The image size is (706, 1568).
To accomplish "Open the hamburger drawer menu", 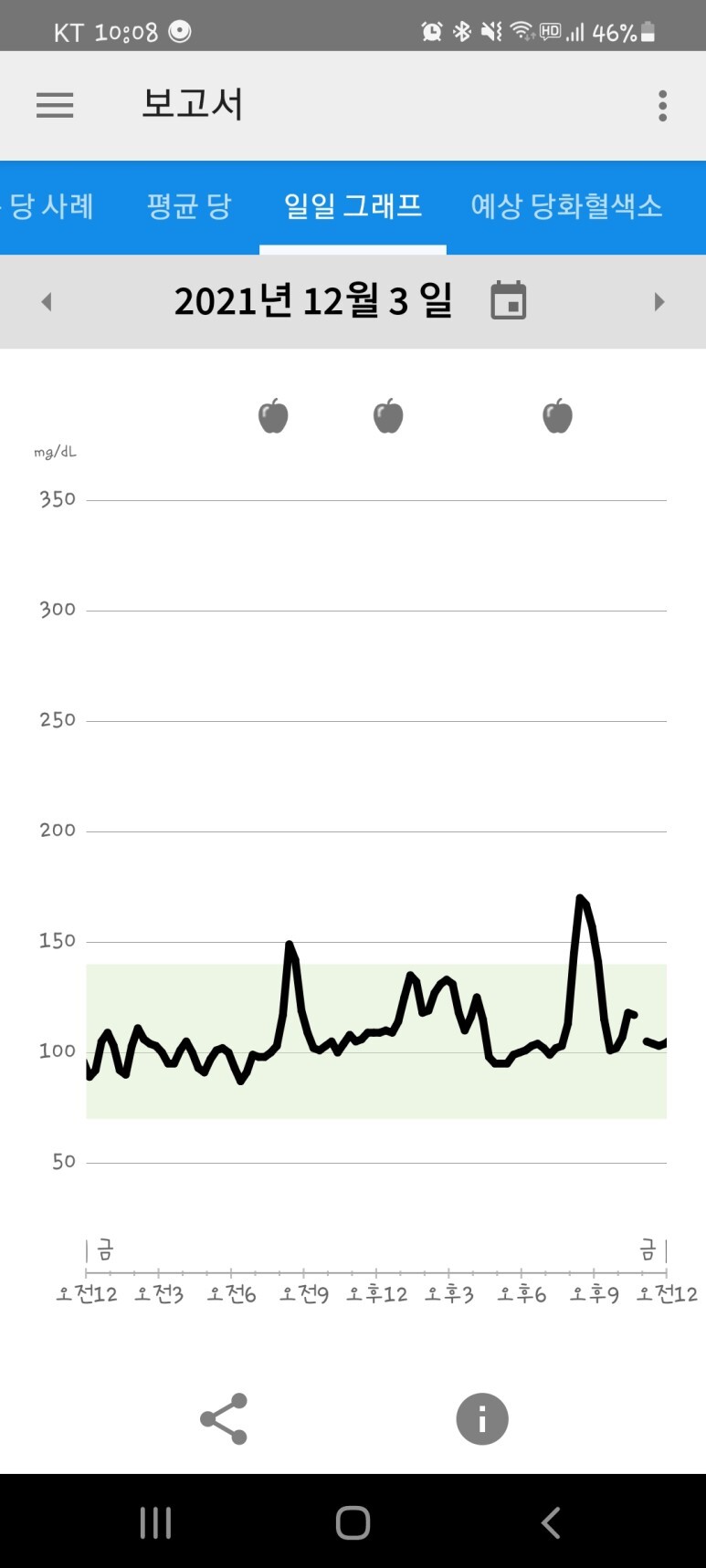I will [55, 106].
